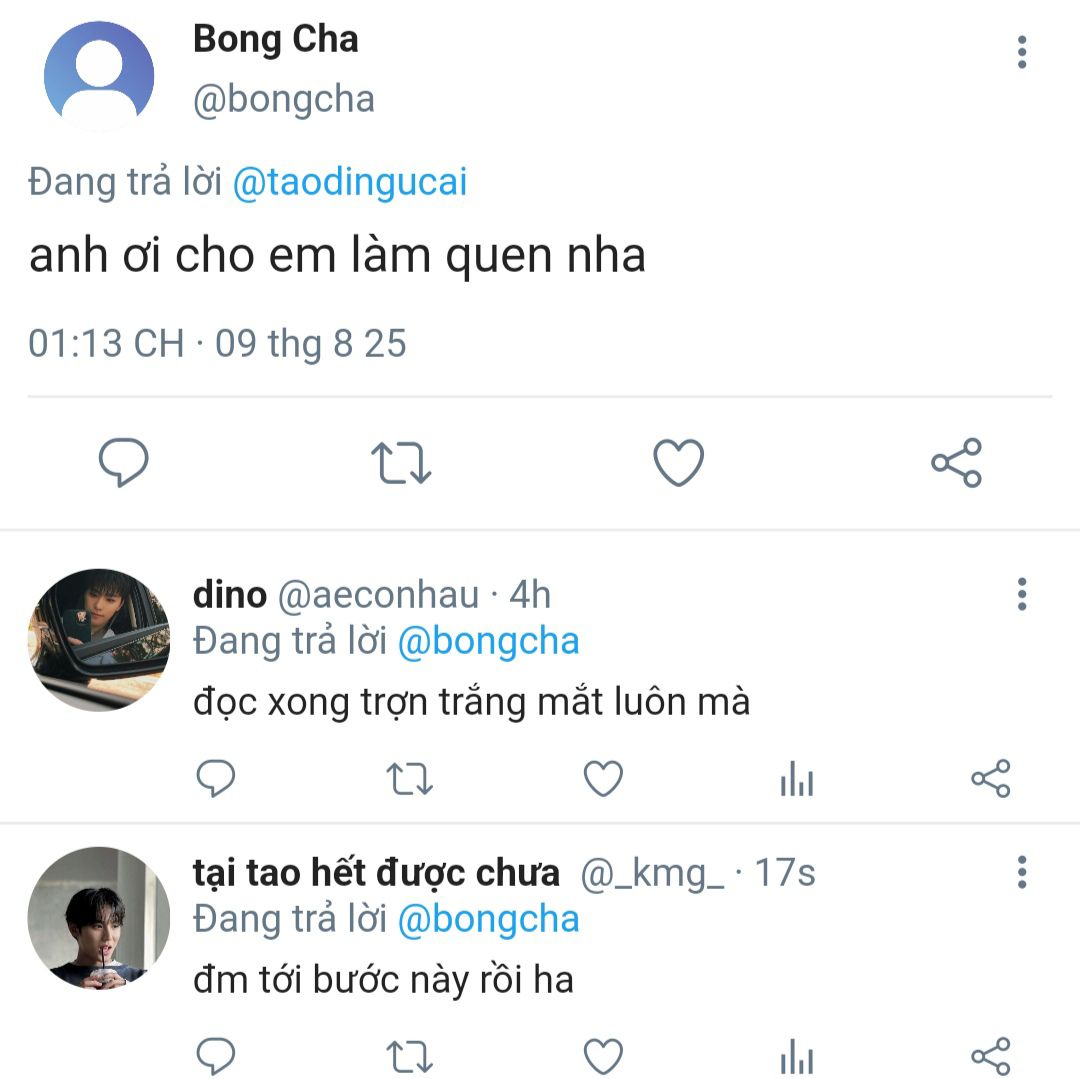The image size is (1080, 1079).
Task: Retweet Bong Cha's tweet
Action: click(401, 462)
